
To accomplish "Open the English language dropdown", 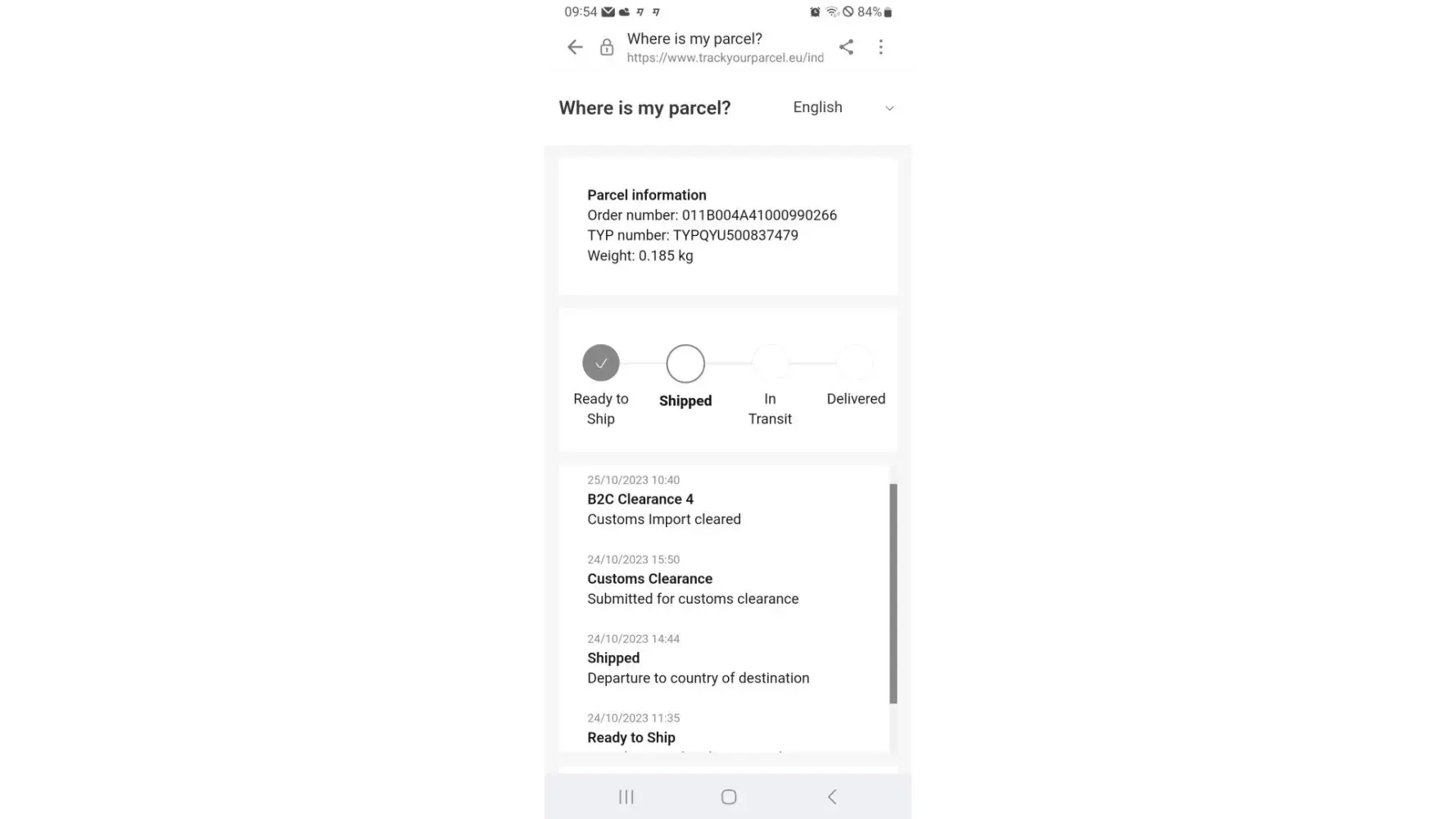I will (x=843, y=107).
